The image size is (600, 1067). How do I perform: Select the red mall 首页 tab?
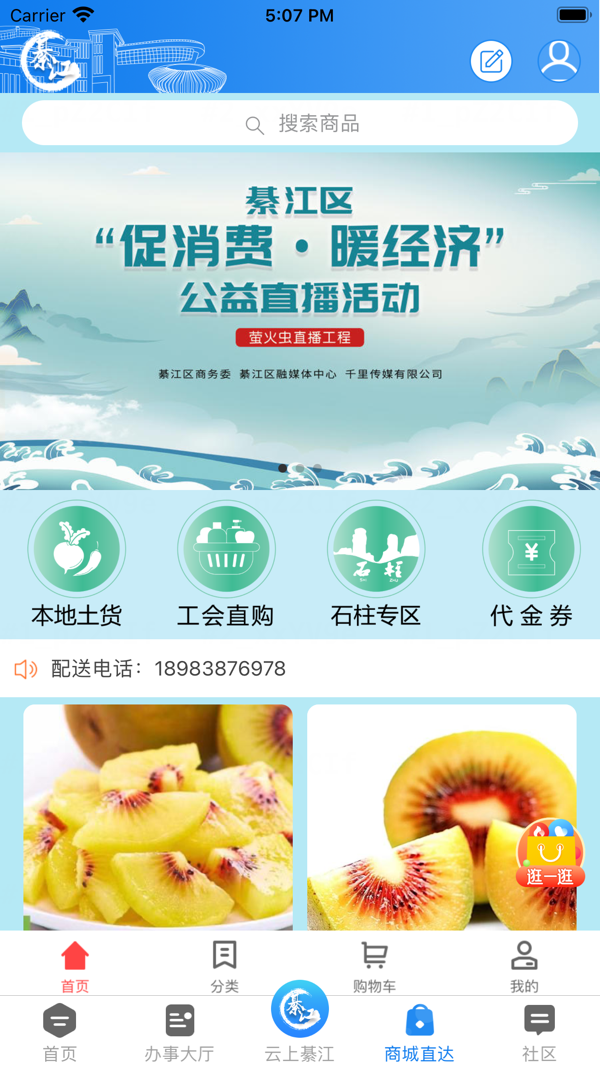pyautogui.click(x=75, y=966)
